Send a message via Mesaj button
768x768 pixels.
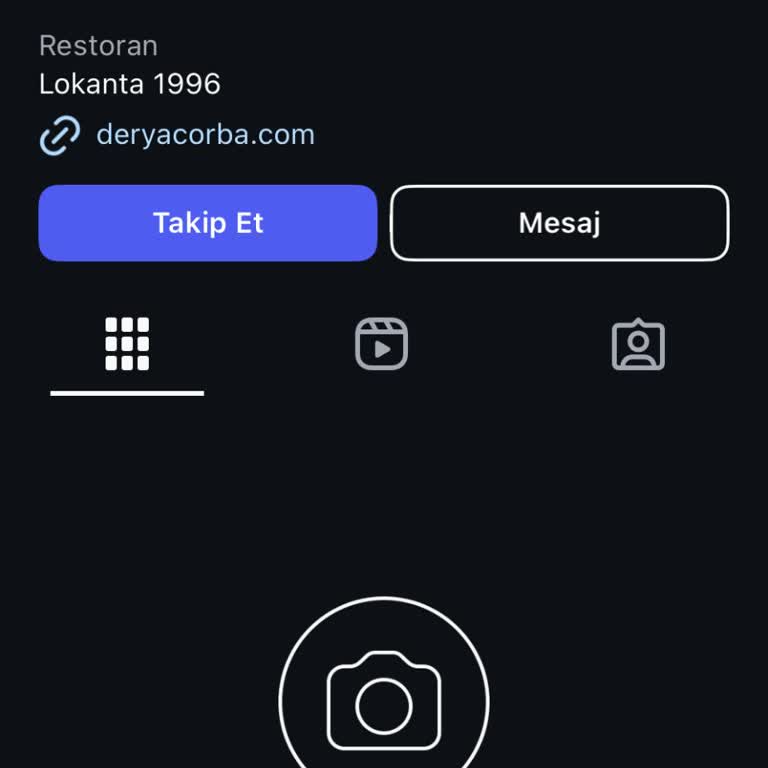click(x=559, y=223)
